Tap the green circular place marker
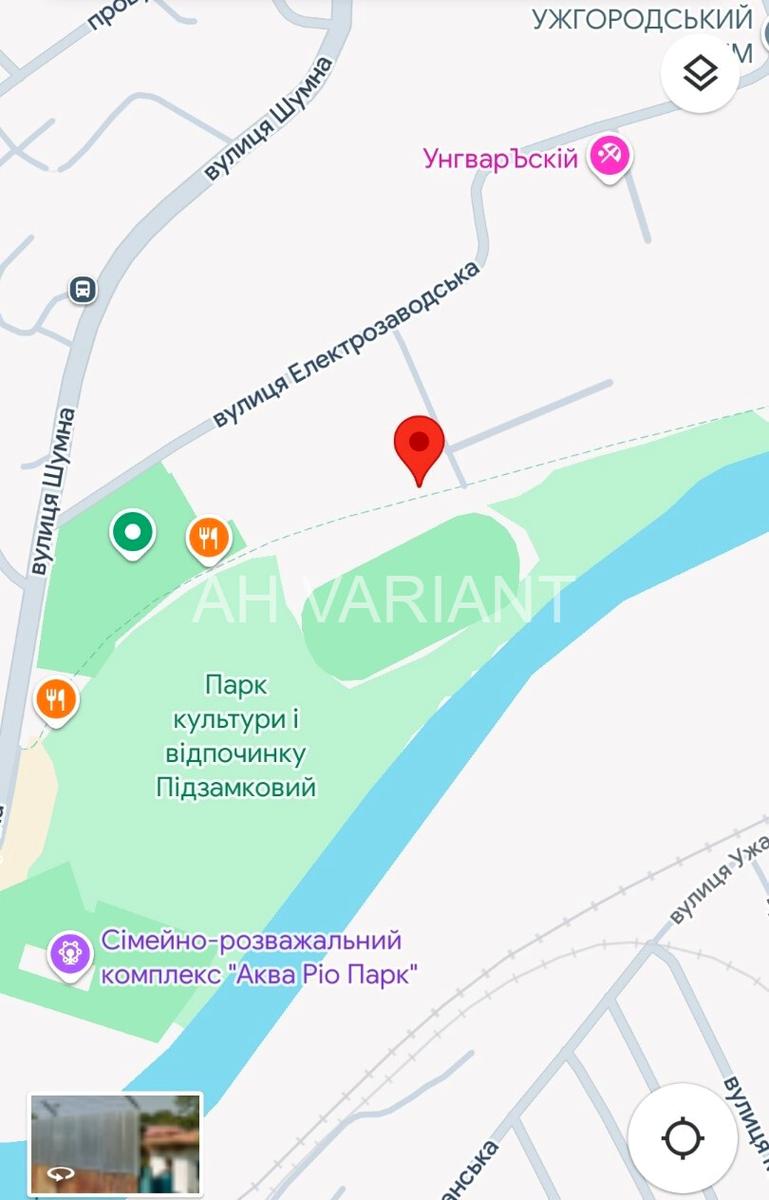769x1200 pixels. tap(132, 531)
